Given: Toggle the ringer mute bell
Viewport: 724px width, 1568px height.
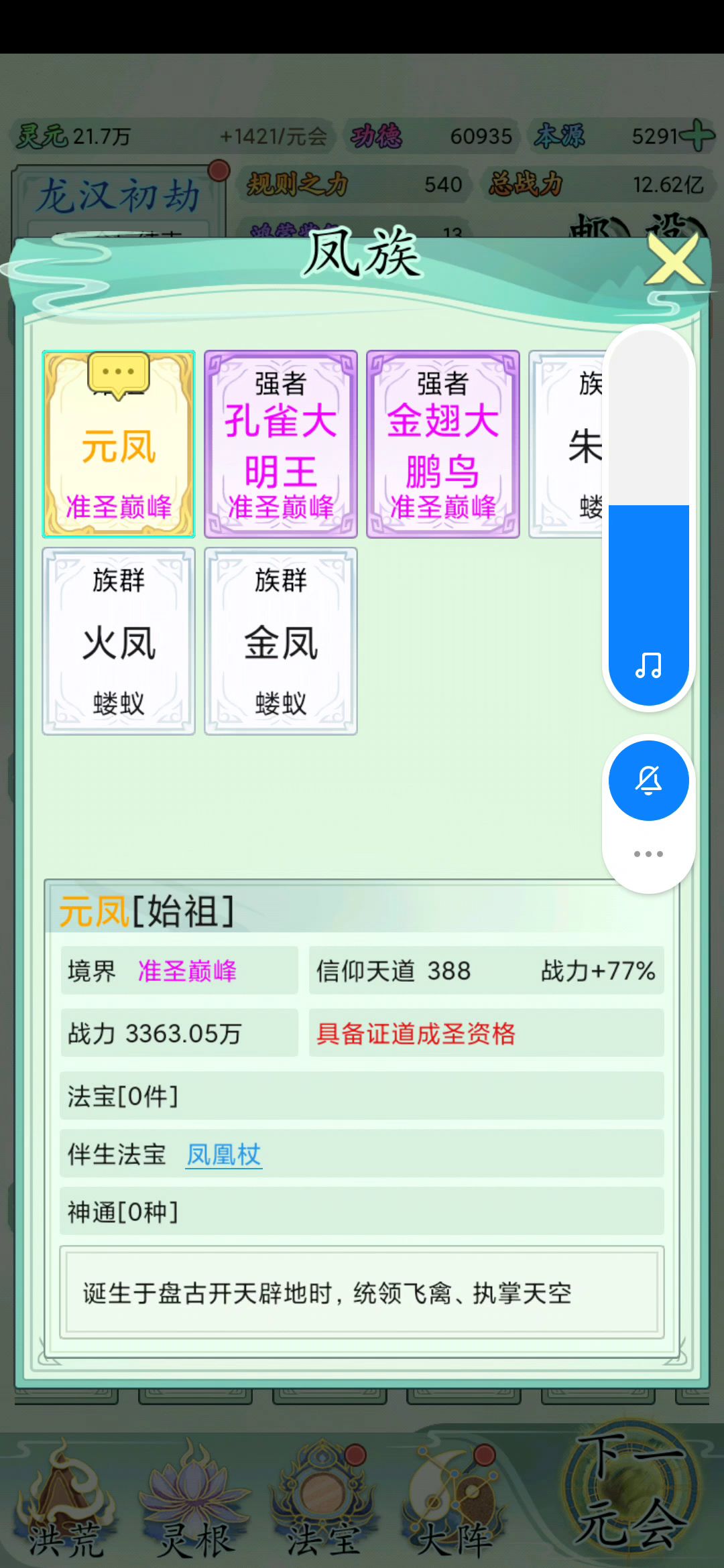Looking at the screenshot, I should click(648, 781).
